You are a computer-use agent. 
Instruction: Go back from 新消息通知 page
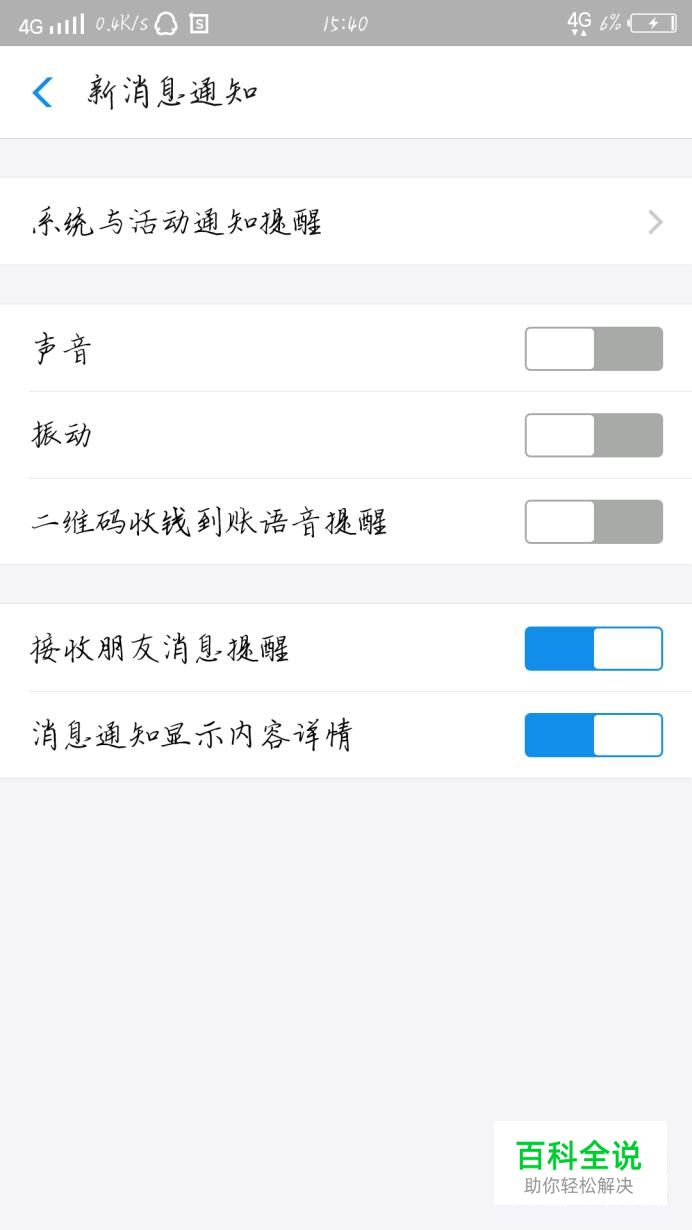[x=42, y=92]
